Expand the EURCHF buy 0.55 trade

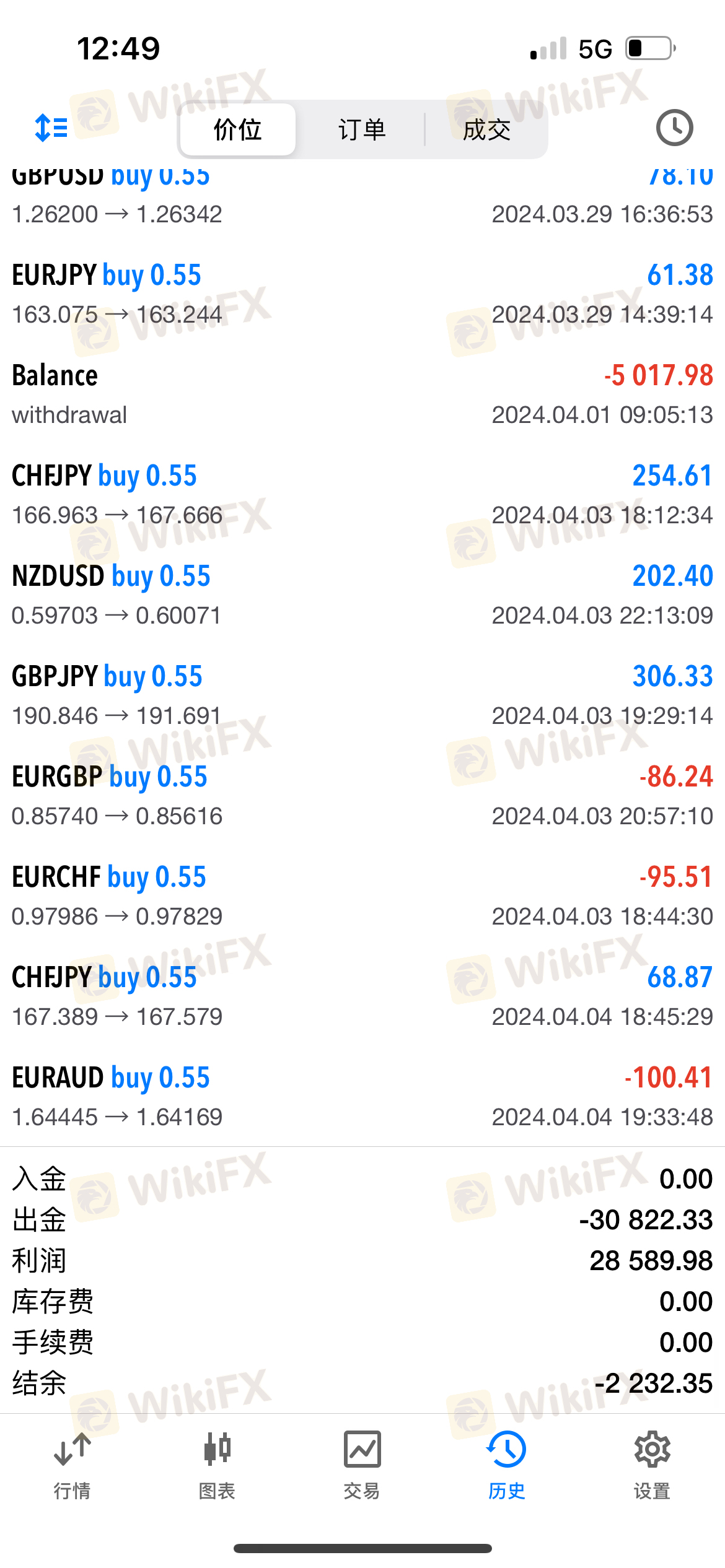tap(362, 896)
